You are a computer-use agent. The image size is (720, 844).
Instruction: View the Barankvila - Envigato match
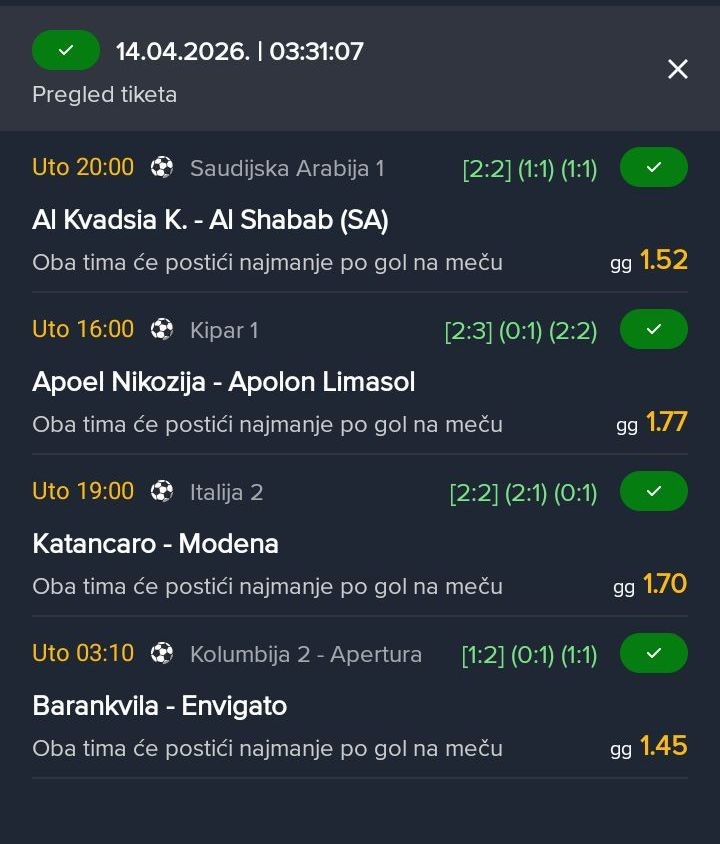[160, 705]
